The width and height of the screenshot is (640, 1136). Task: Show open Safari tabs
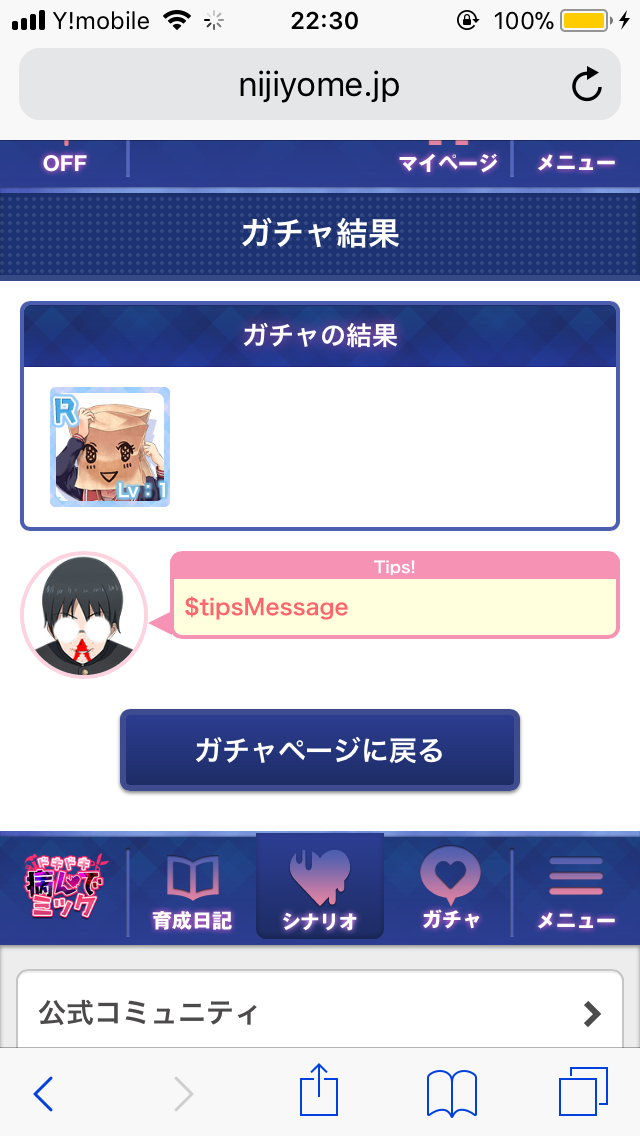pyautogui.click(x=583, y=1092)
